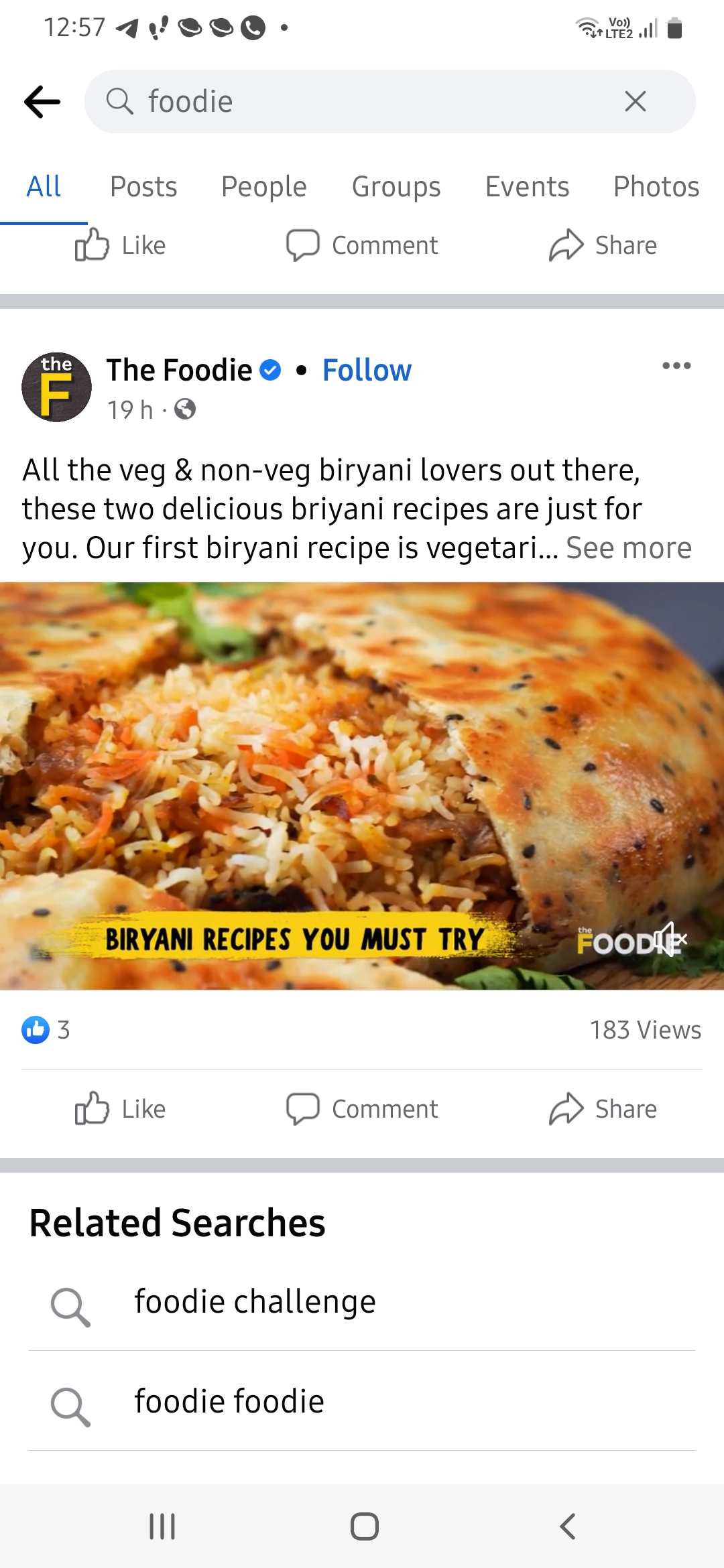Switch to the Posts tab

click(143, 186)
